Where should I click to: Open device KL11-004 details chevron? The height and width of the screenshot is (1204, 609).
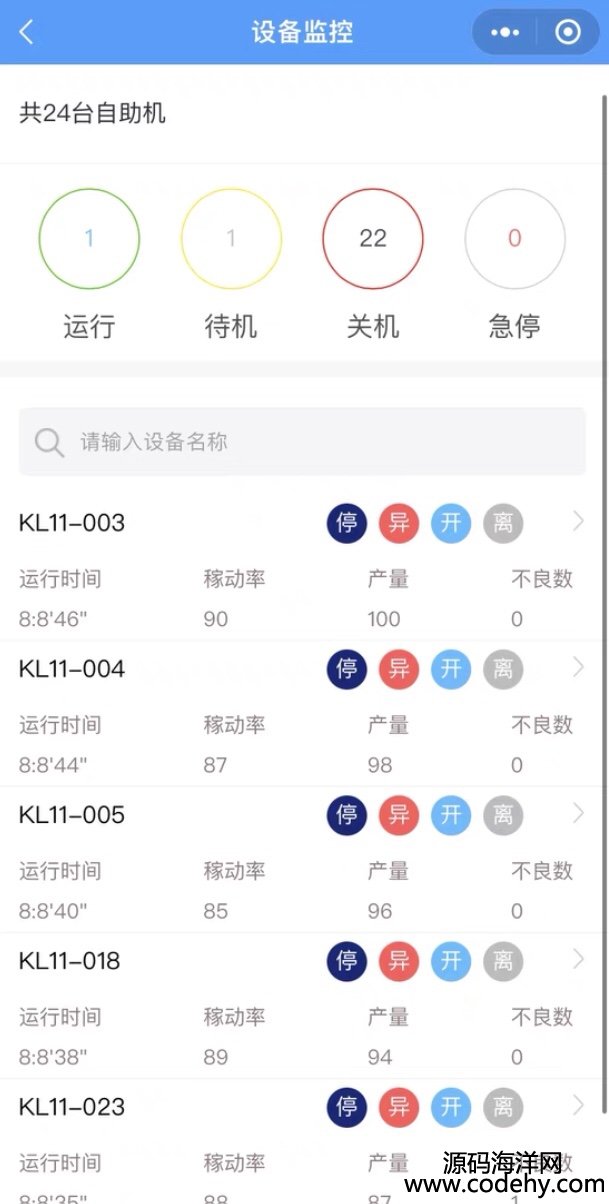pyautogui.click(x=578, y=667)
